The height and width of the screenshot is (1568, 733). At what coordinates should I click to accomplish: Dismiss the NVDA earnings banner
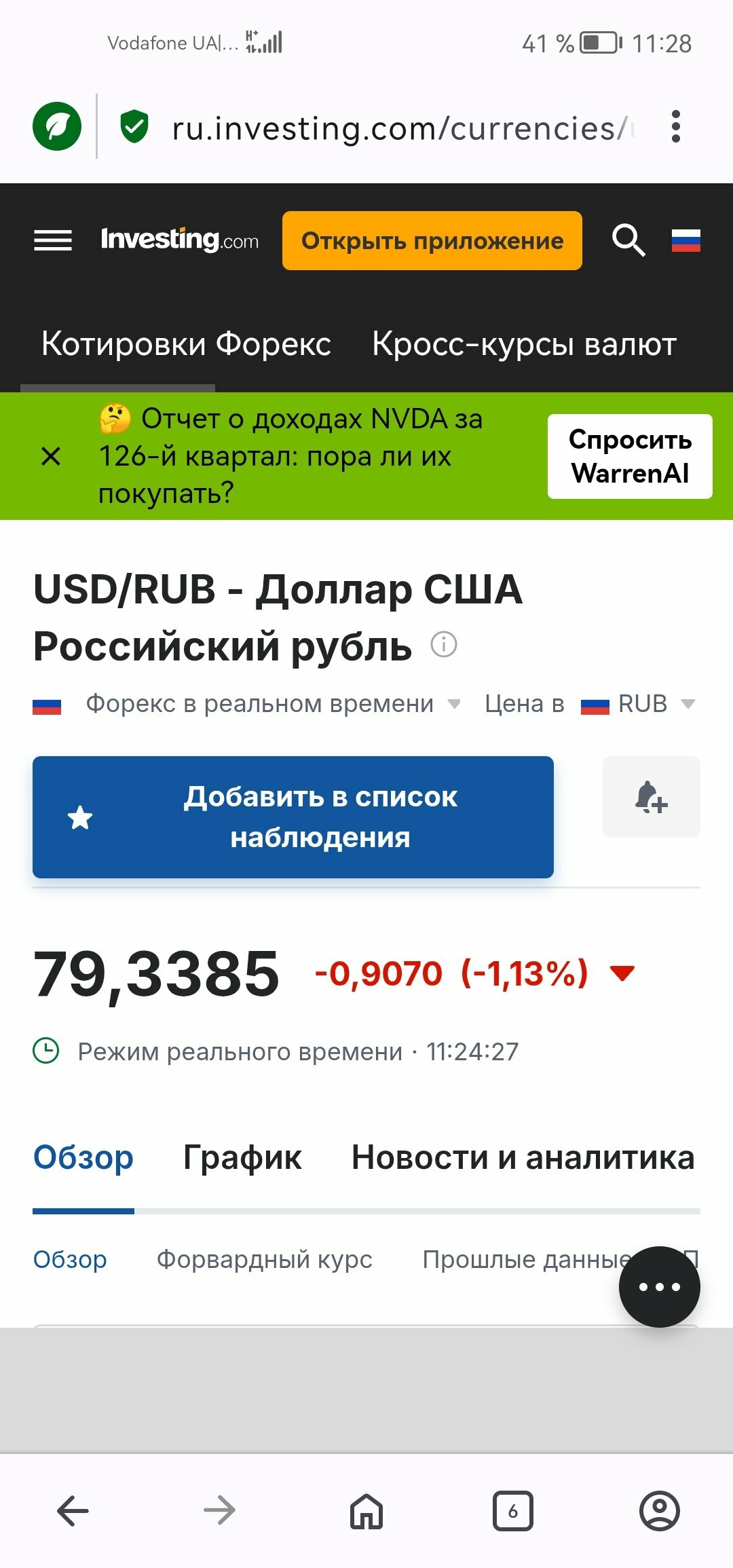51,456
